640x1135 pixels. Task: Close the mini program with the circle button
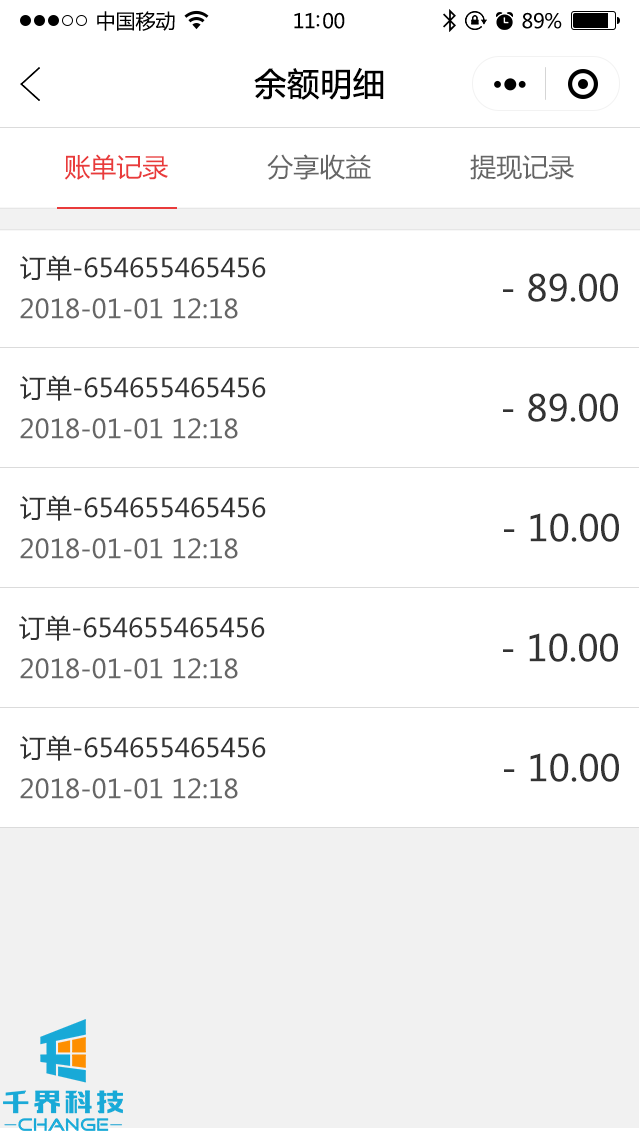(582, 84)
